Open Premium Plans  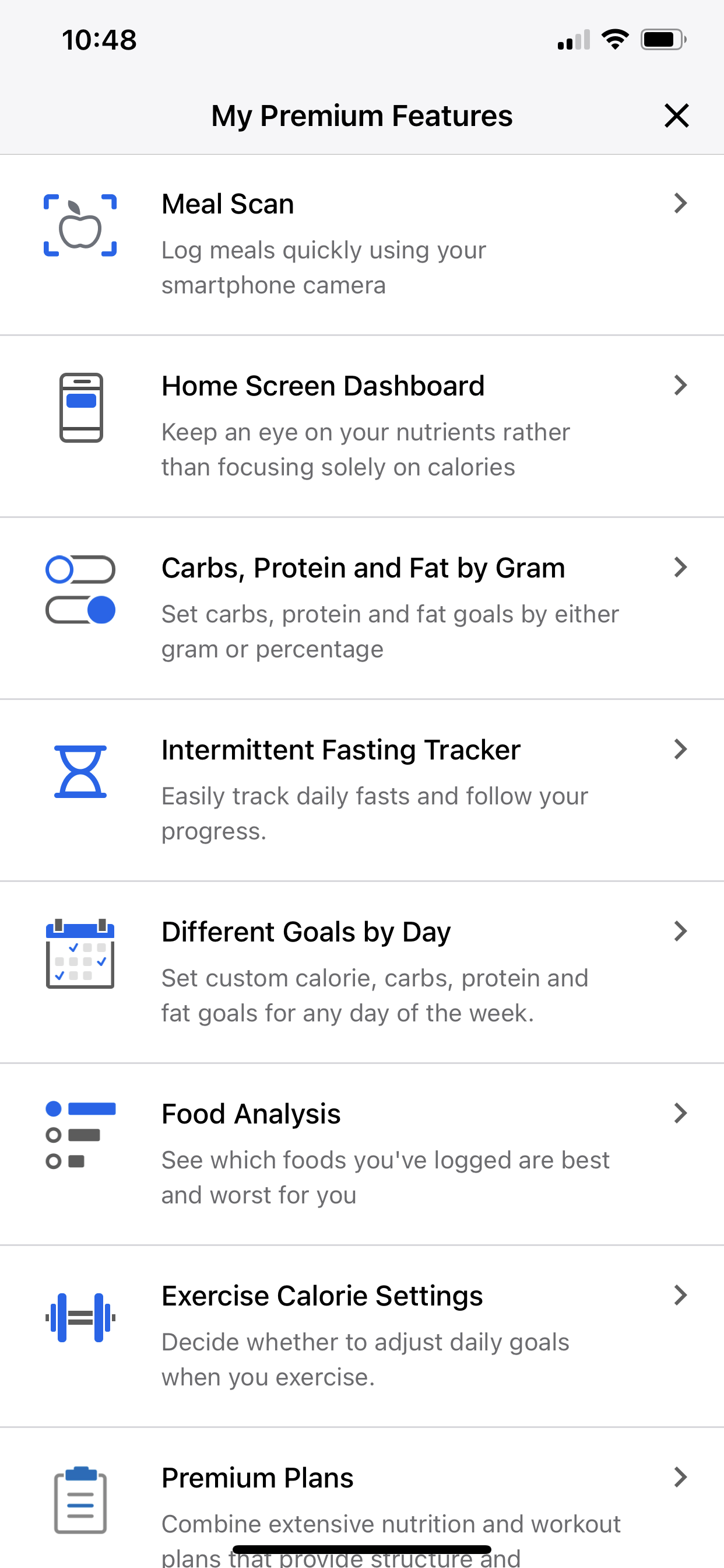362,1498
